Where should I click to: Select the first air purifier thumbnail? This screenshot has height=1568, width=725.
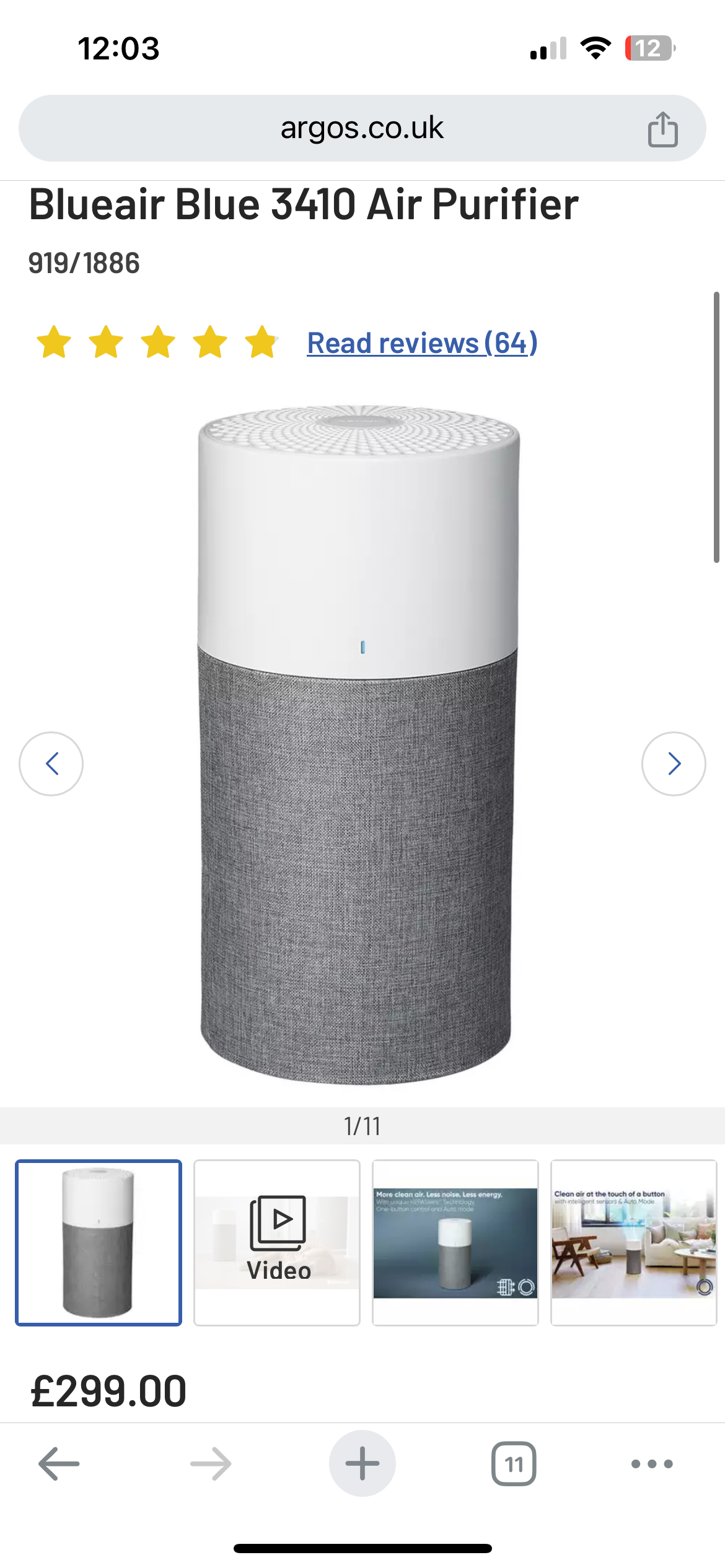tap(99, 1242)
